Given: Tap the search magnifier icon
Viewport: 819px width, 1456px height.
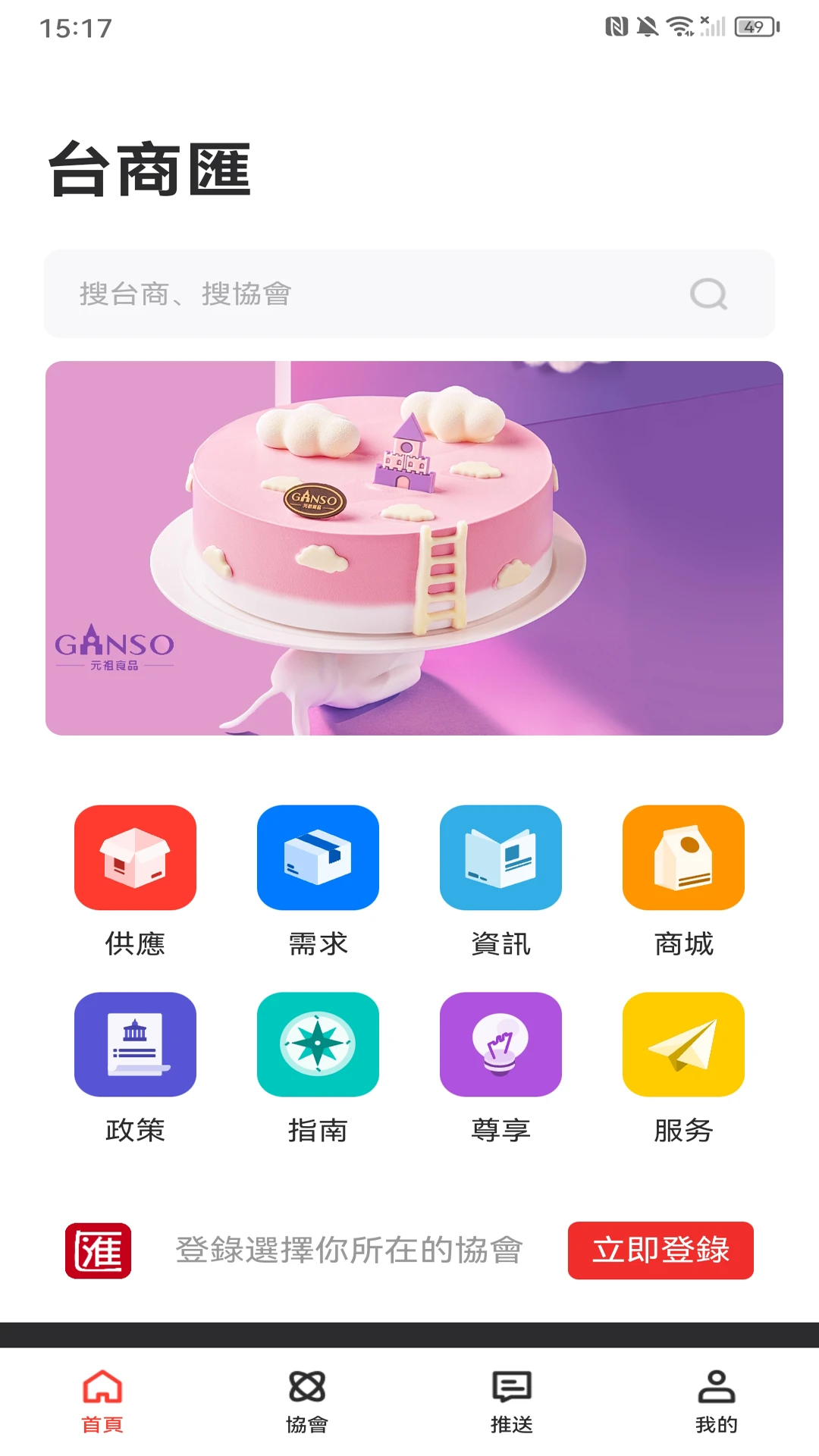Looking at the screenshot, I should point(707,294).
